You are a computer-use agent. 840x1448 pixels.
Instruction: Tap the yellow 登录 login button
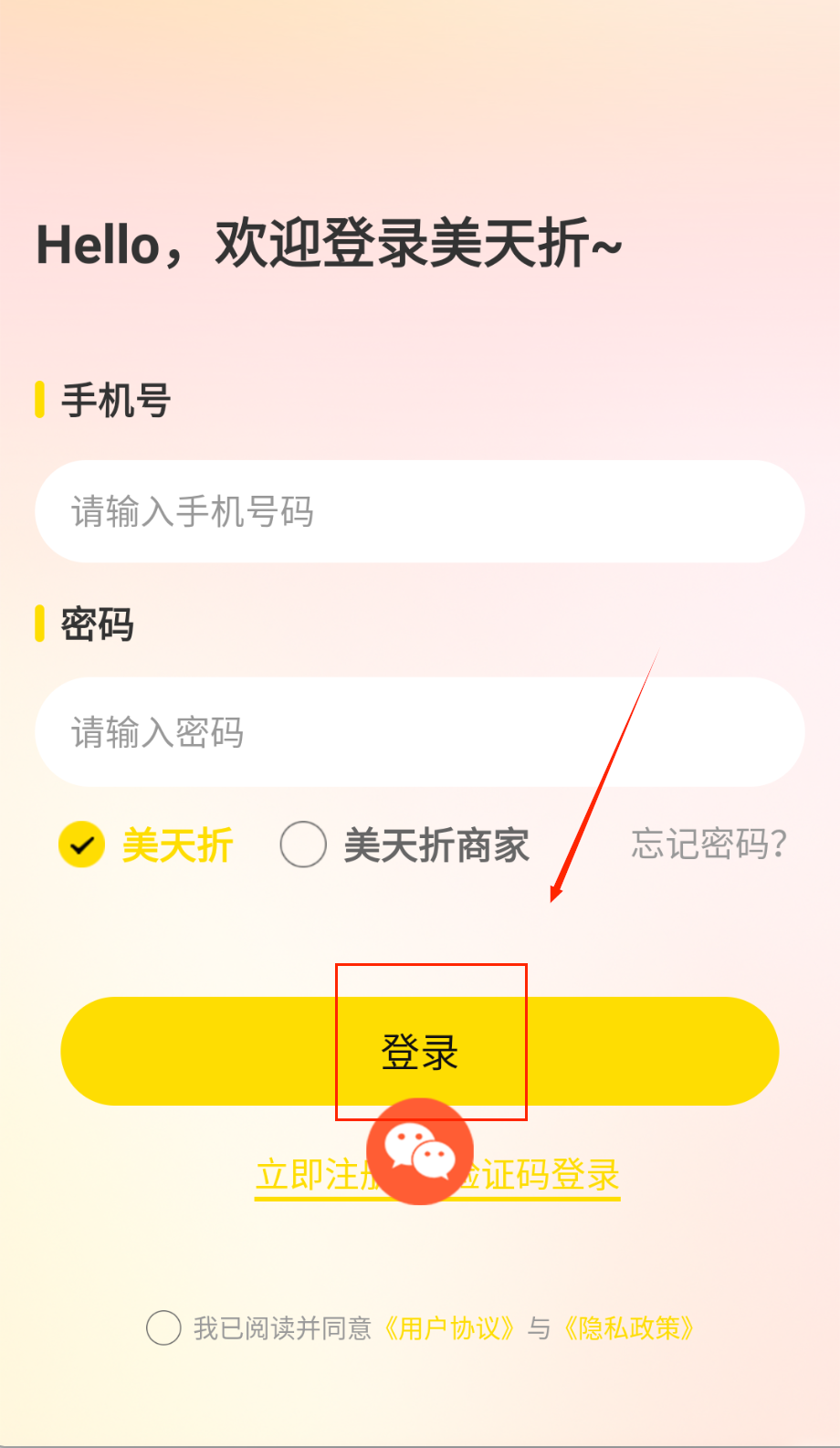tap(419, 1052)
